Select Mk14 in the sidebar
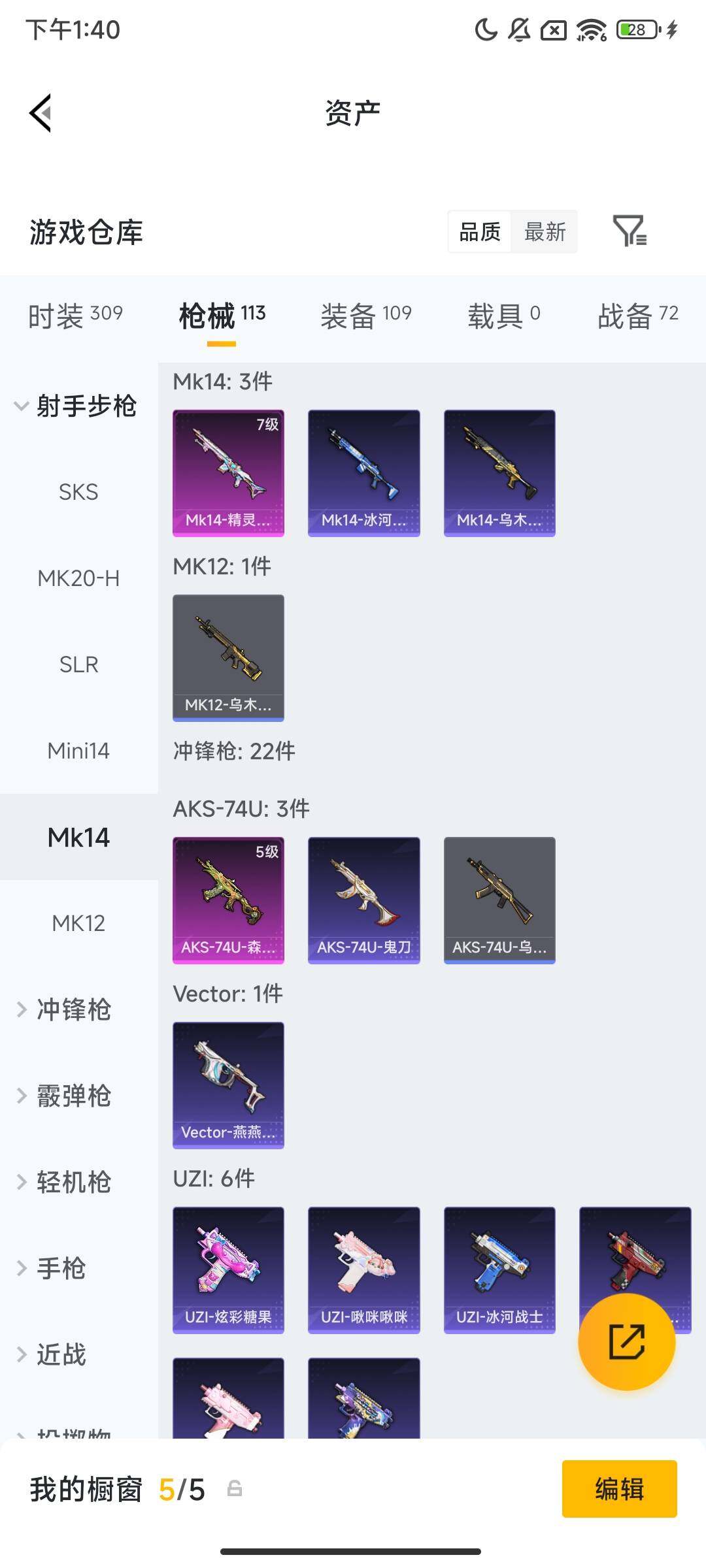The width and height of the screenshot is (706, 1568). [x=78, y=837]
